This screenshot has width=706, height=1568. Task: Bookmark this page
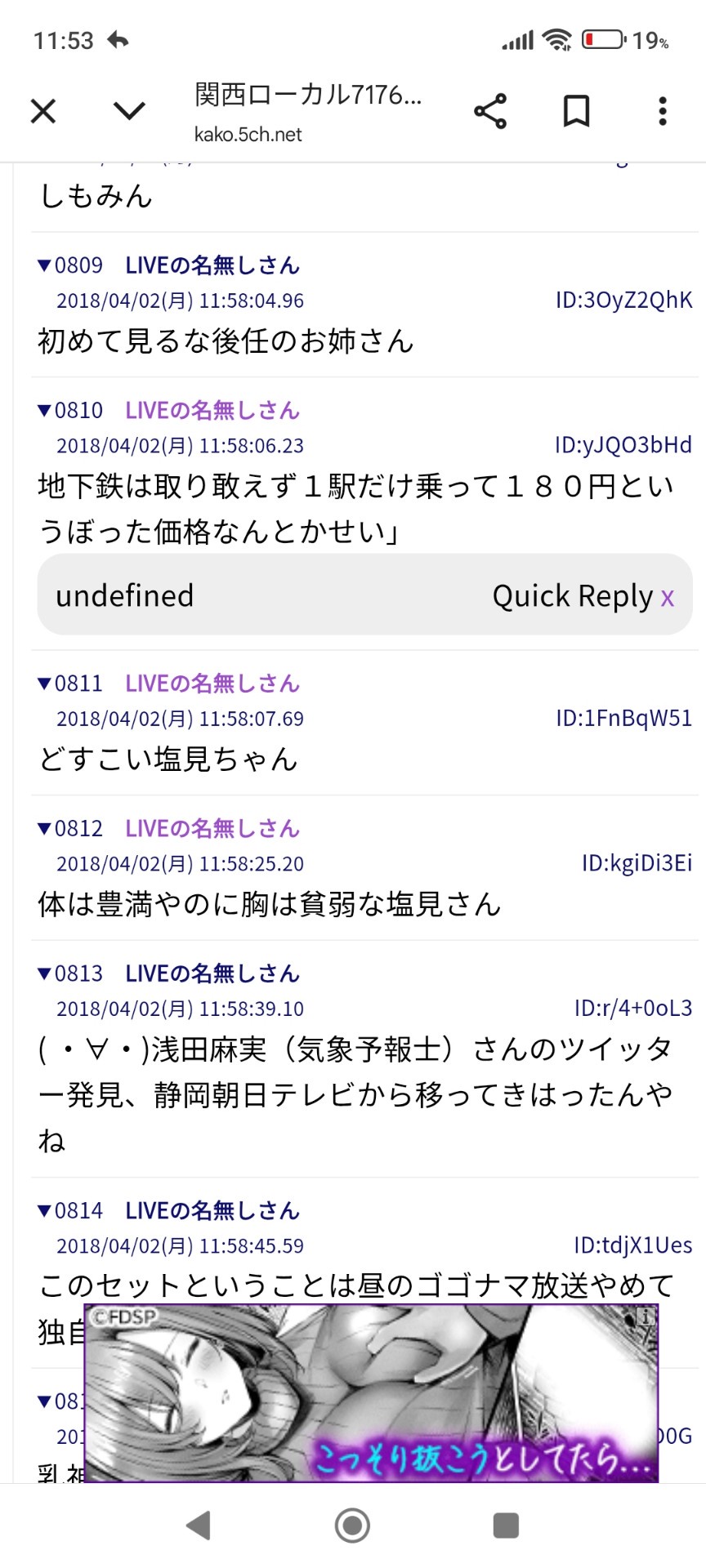click(576, 111)
